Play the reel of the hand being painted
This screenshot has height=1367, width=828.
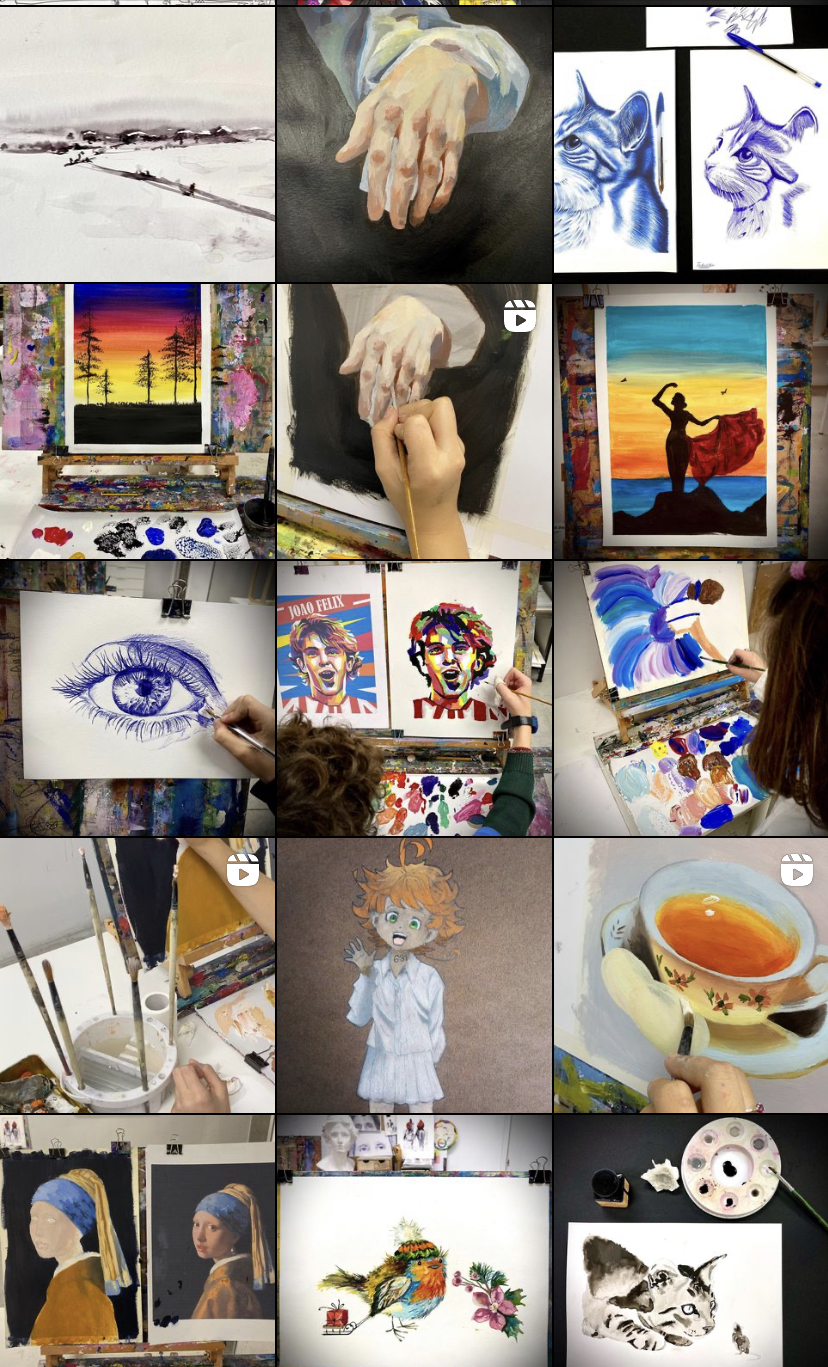pyautogui.click(x=414, y=421)
